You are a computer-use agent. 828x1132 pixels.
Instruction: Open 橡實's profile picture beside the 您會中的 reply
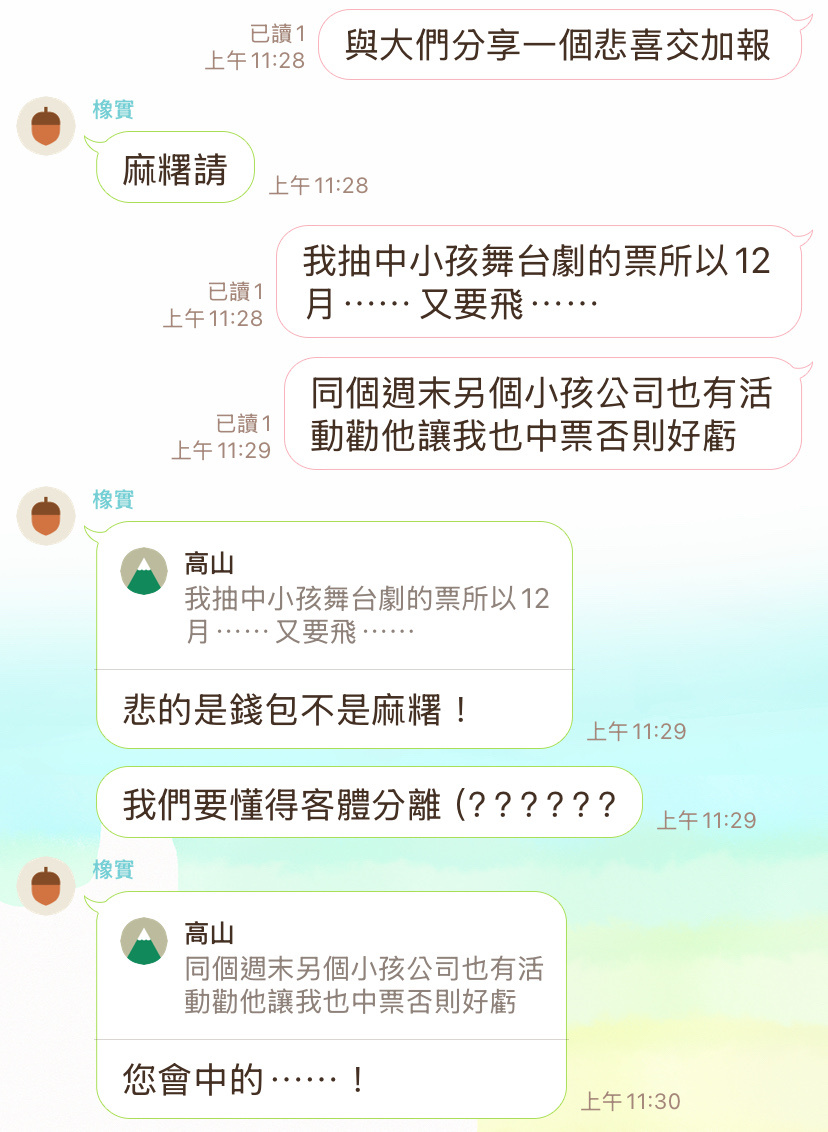coord(46,886)
